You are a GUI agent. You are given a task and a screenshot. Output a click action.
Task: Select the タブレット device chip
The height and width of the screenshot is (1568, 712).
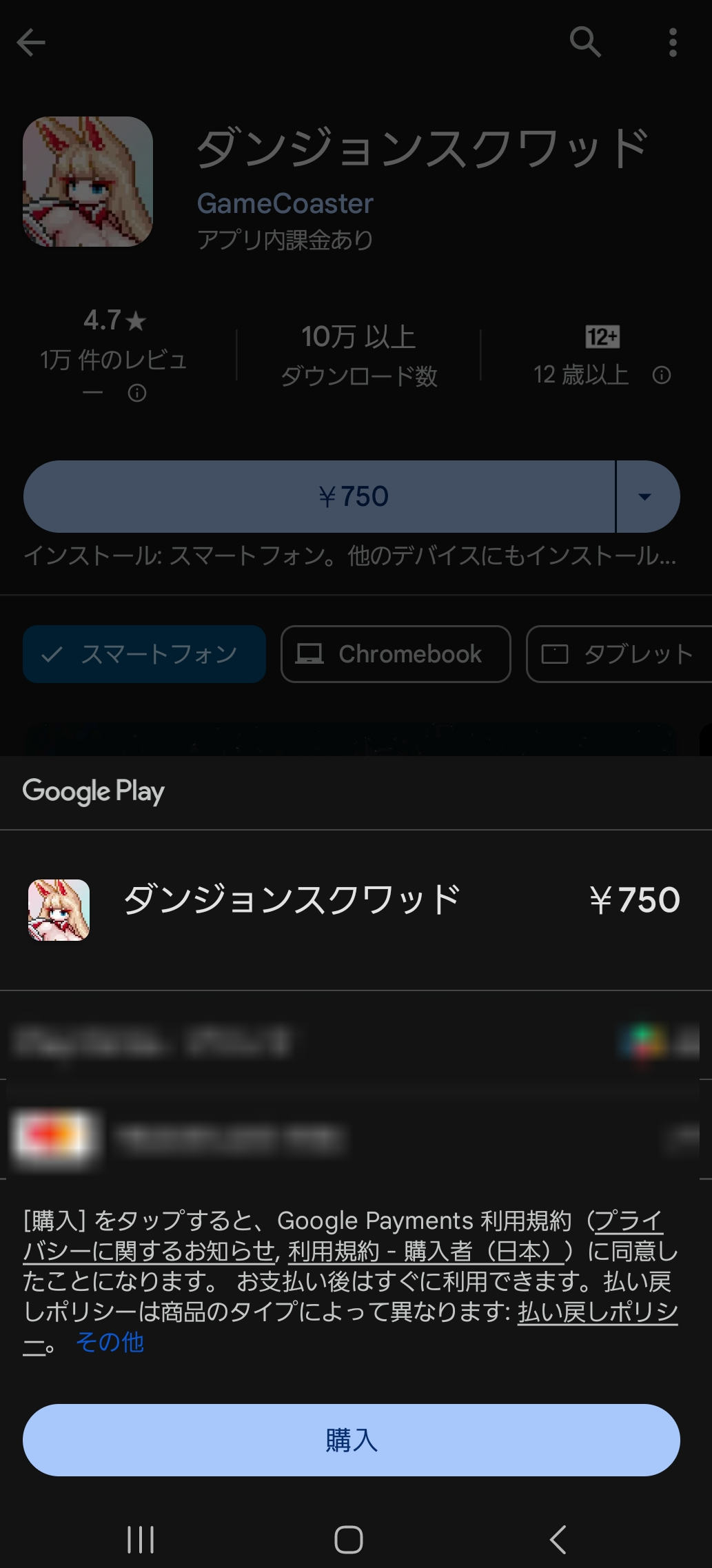pos(627,653)
